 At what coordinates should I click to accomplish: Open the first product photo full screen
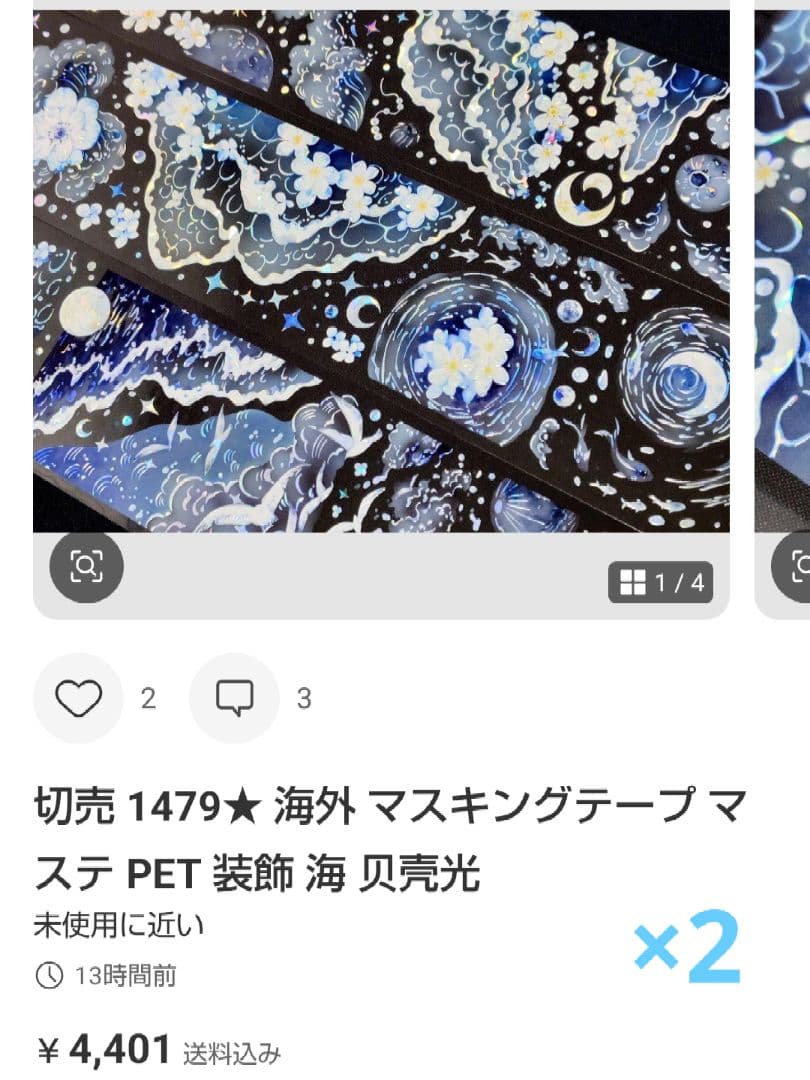point(381,270)
